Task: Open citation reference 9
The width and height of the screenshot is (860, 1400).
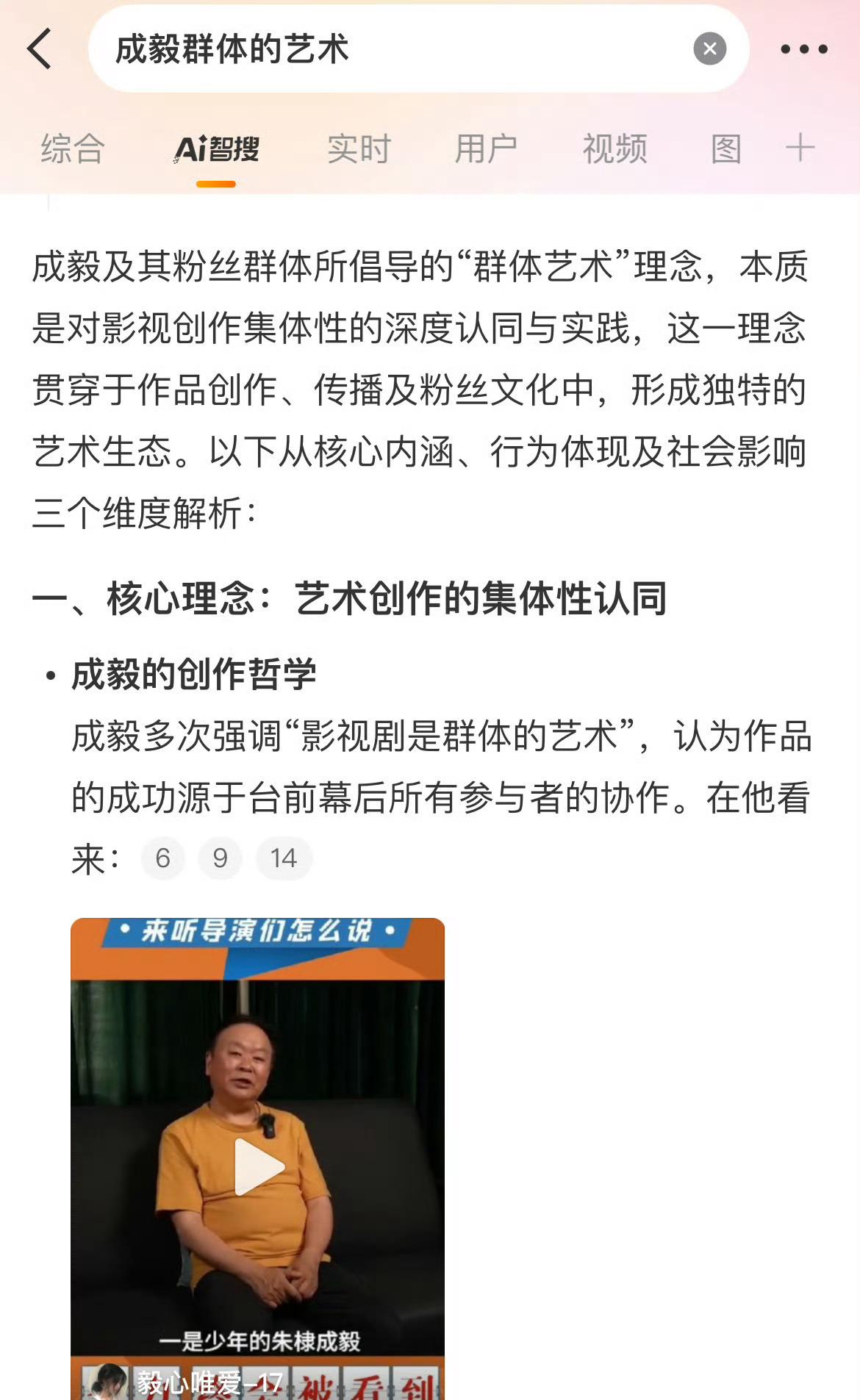Action: (220, 858)
